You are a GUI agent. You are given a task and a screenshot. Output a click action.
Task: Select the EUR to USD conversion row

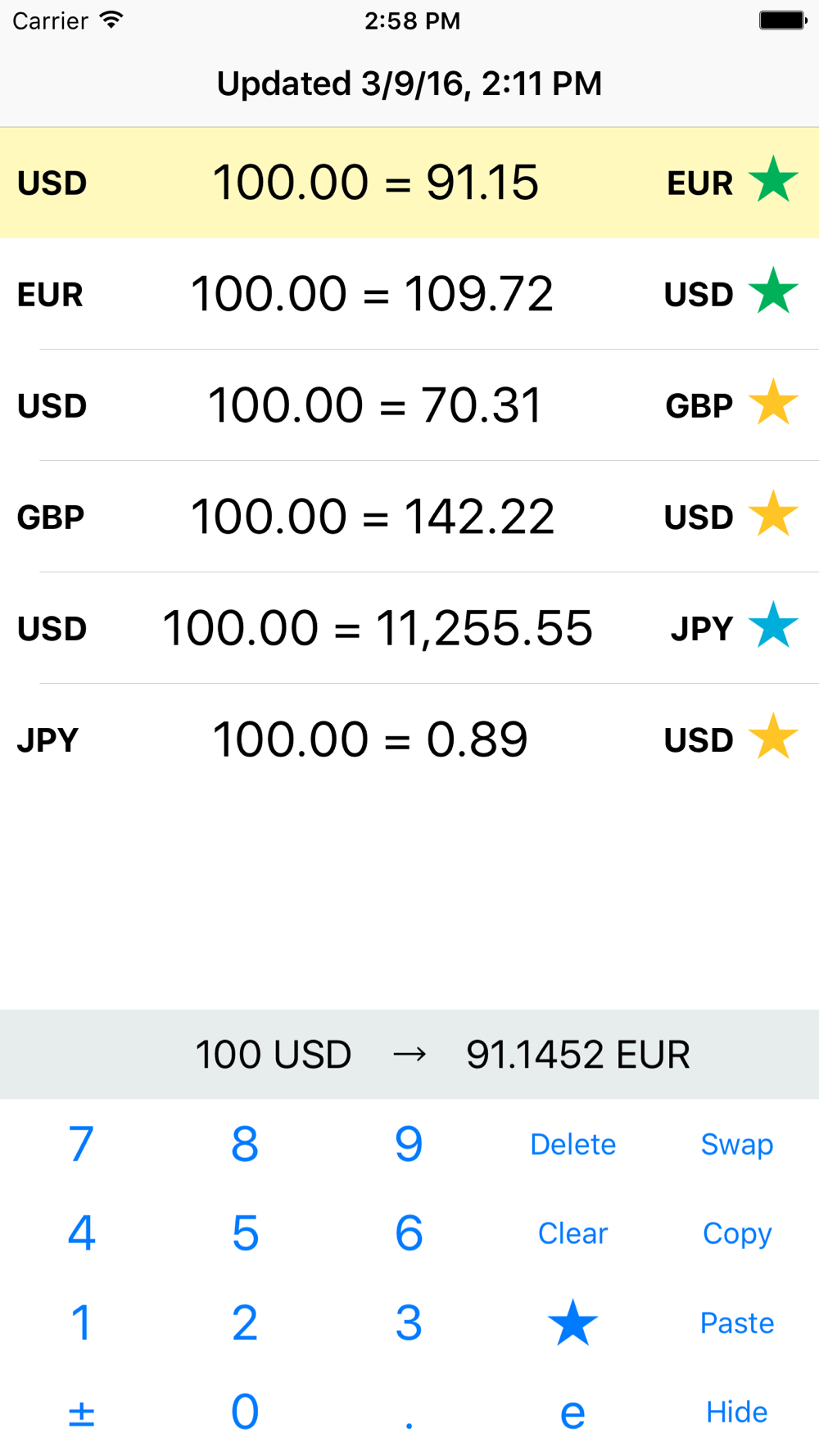coord(409,294)
